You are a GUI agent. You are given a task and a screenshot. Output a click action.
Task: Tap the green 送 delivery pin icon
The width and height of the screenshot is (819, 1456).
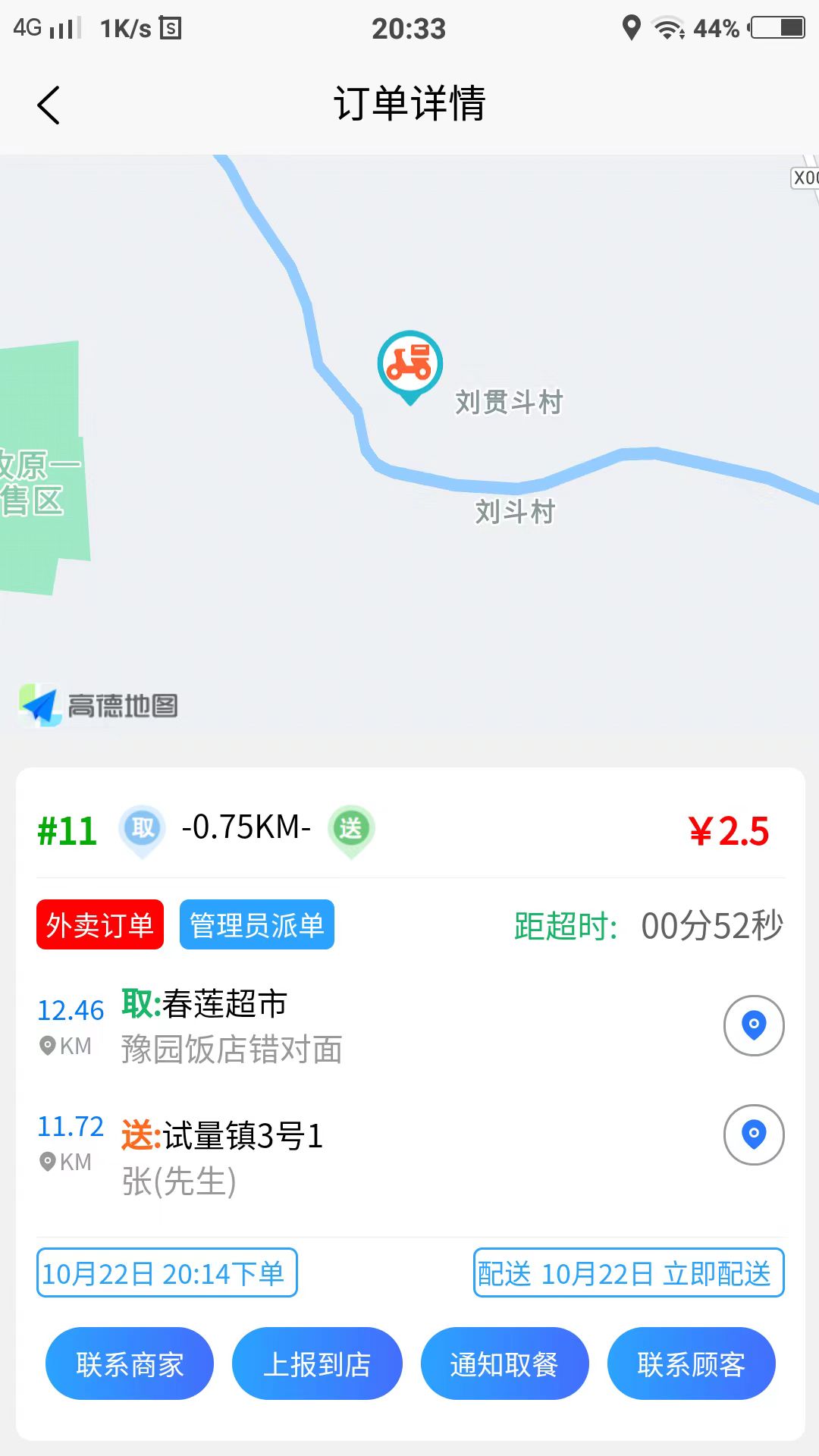[351, 829]
